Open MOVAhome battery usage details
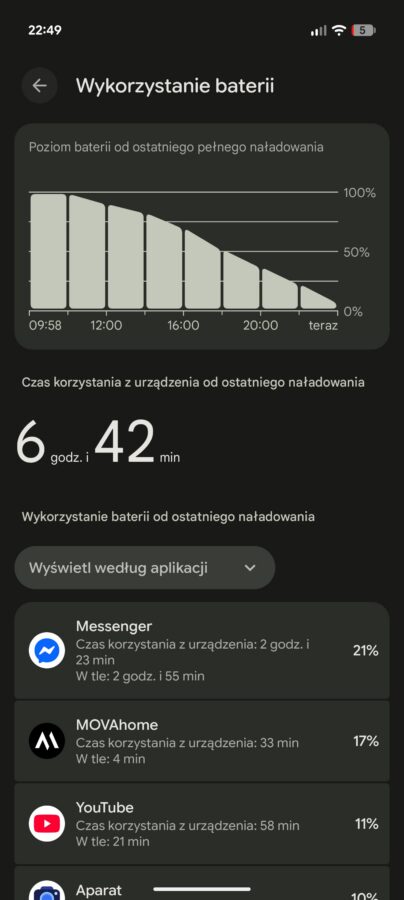Image resolution: width=404 pixels, height=900 pixels. click(x=202, y=741)
